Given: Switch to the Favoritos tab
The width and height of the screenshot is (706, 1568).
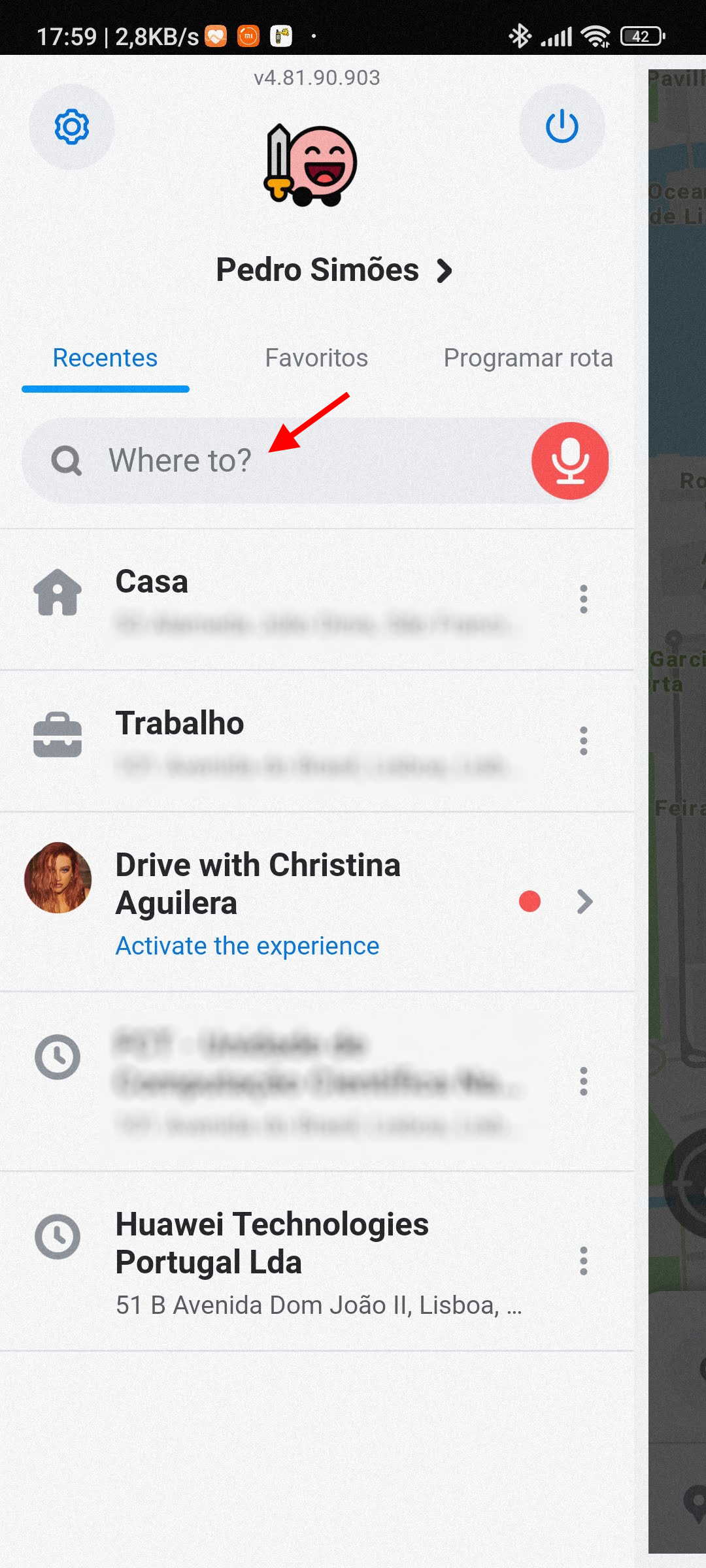Looking at the screenshot, I should pos(316,358).
